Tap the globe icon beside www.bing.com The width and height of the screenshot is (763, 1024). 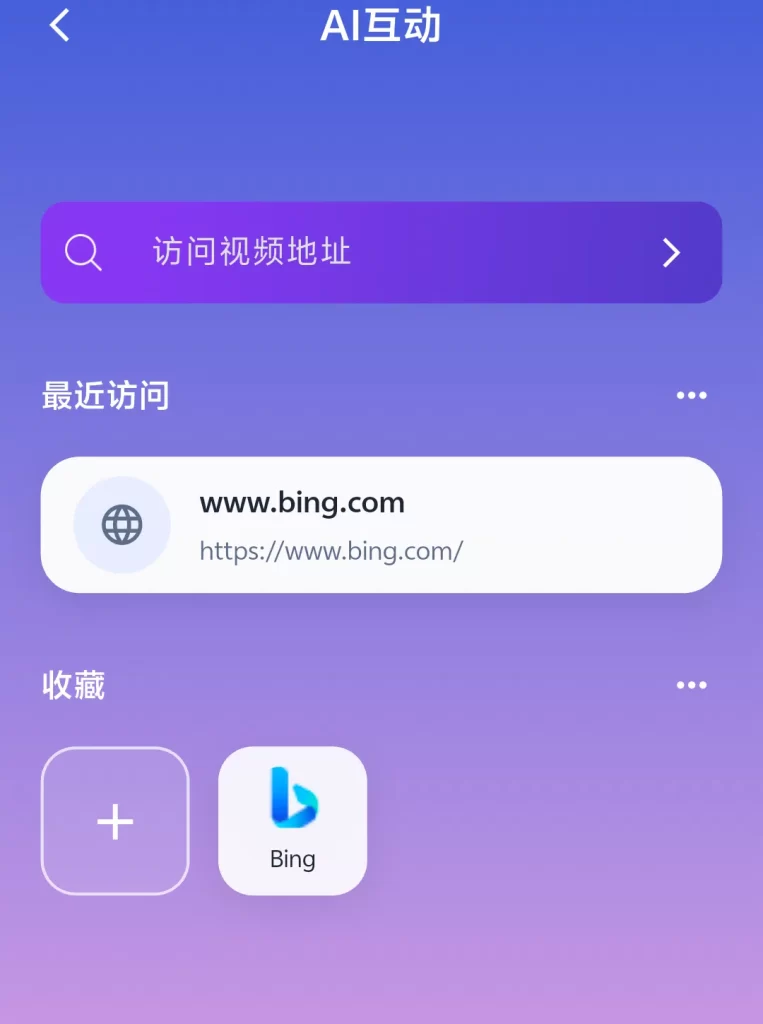click(122, 524)
